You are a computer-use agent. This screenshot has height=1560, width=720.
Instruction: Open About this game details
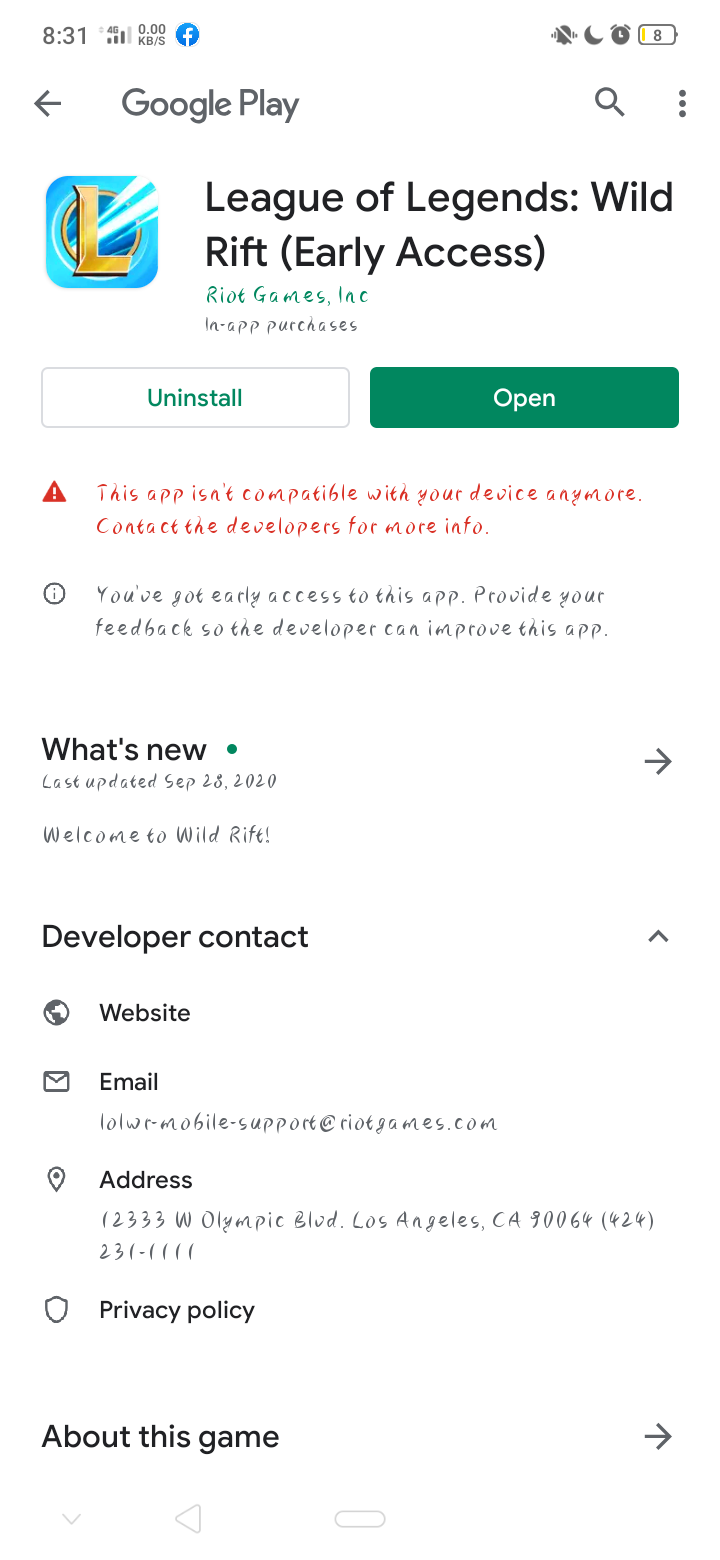coord(657,1437)
